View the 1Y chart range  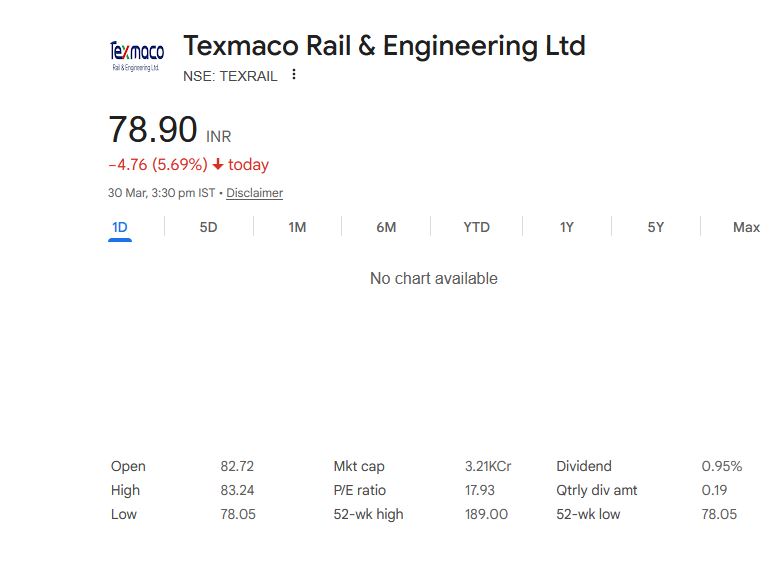[566, 227]
